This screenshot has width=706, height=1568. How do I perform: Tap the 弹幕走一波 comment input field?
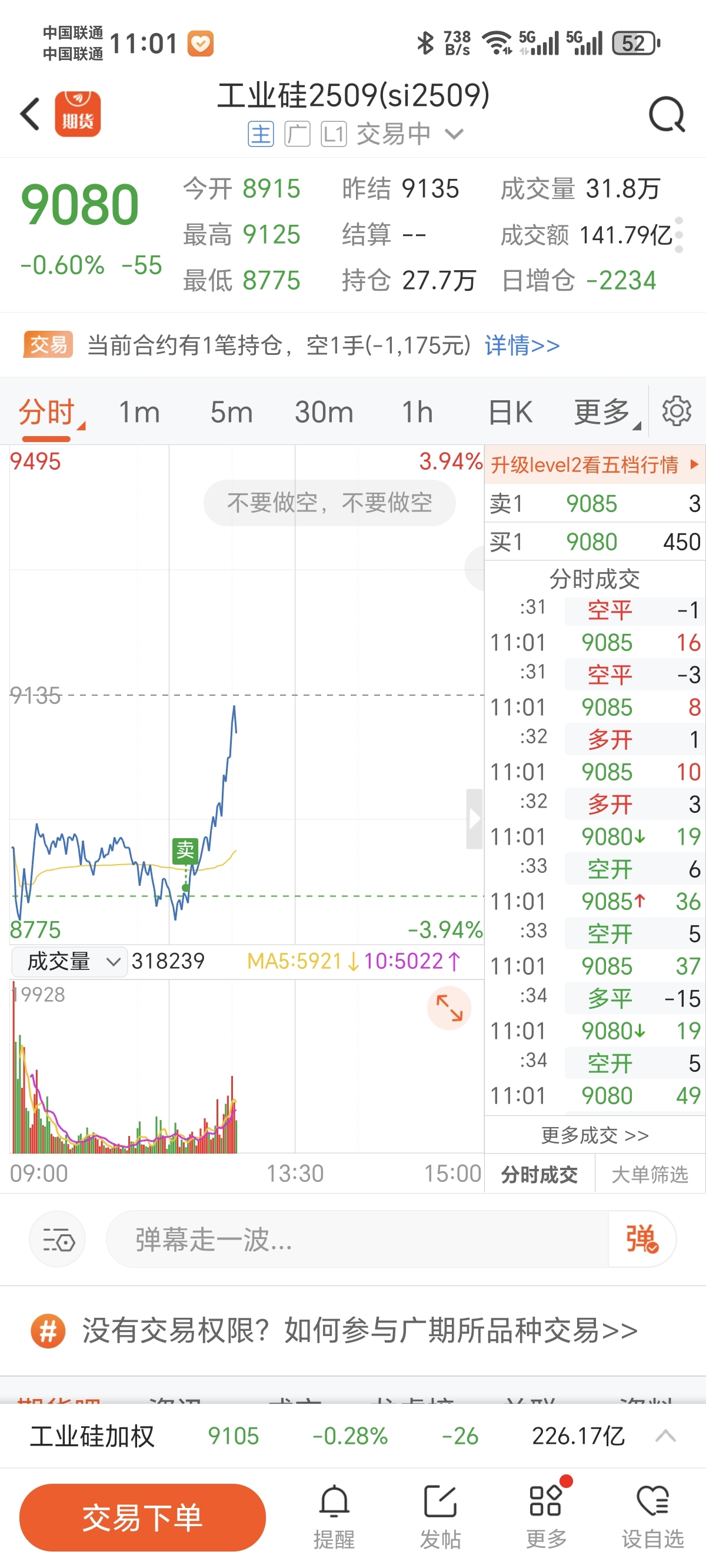pos(357,1240)
